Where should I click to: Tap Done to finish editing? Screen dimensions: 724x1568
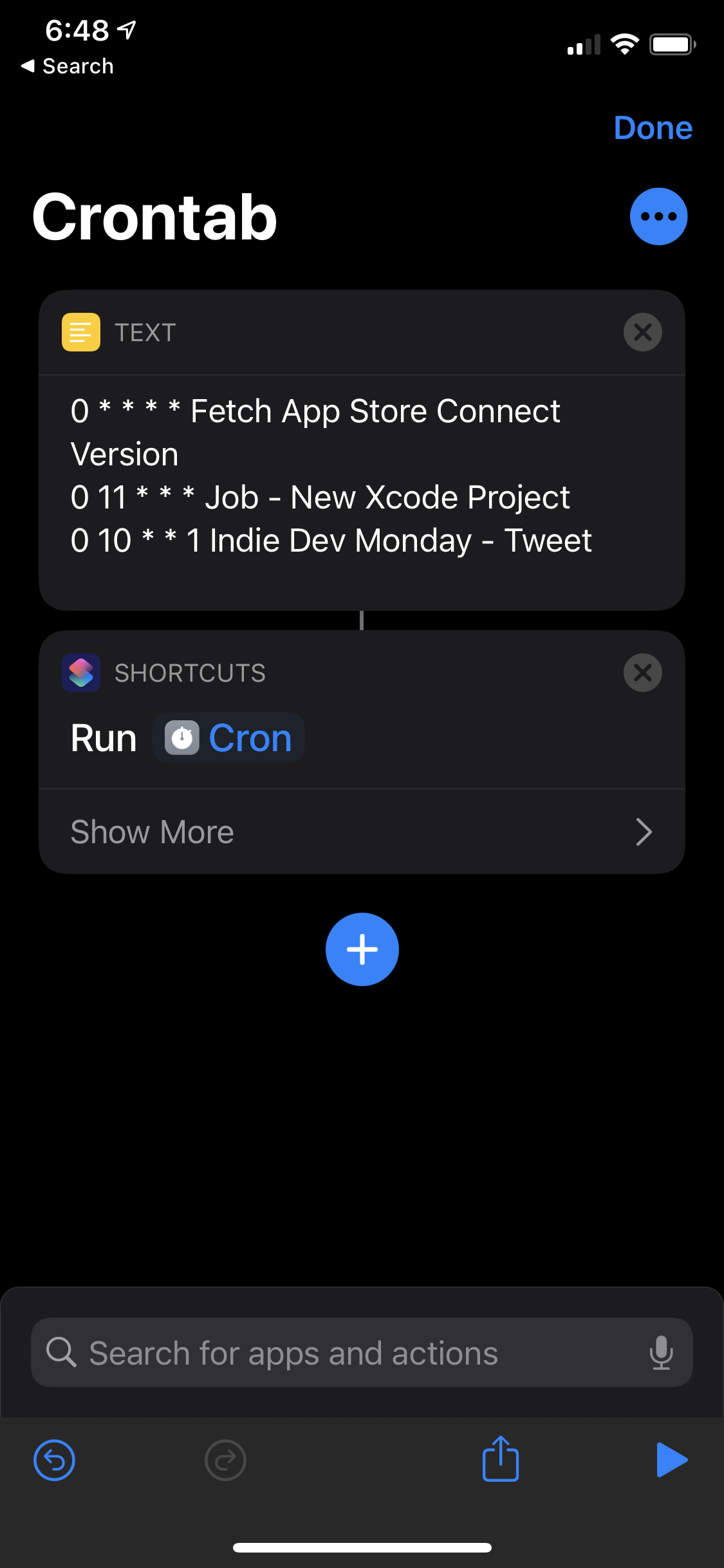tap(653, 127)
